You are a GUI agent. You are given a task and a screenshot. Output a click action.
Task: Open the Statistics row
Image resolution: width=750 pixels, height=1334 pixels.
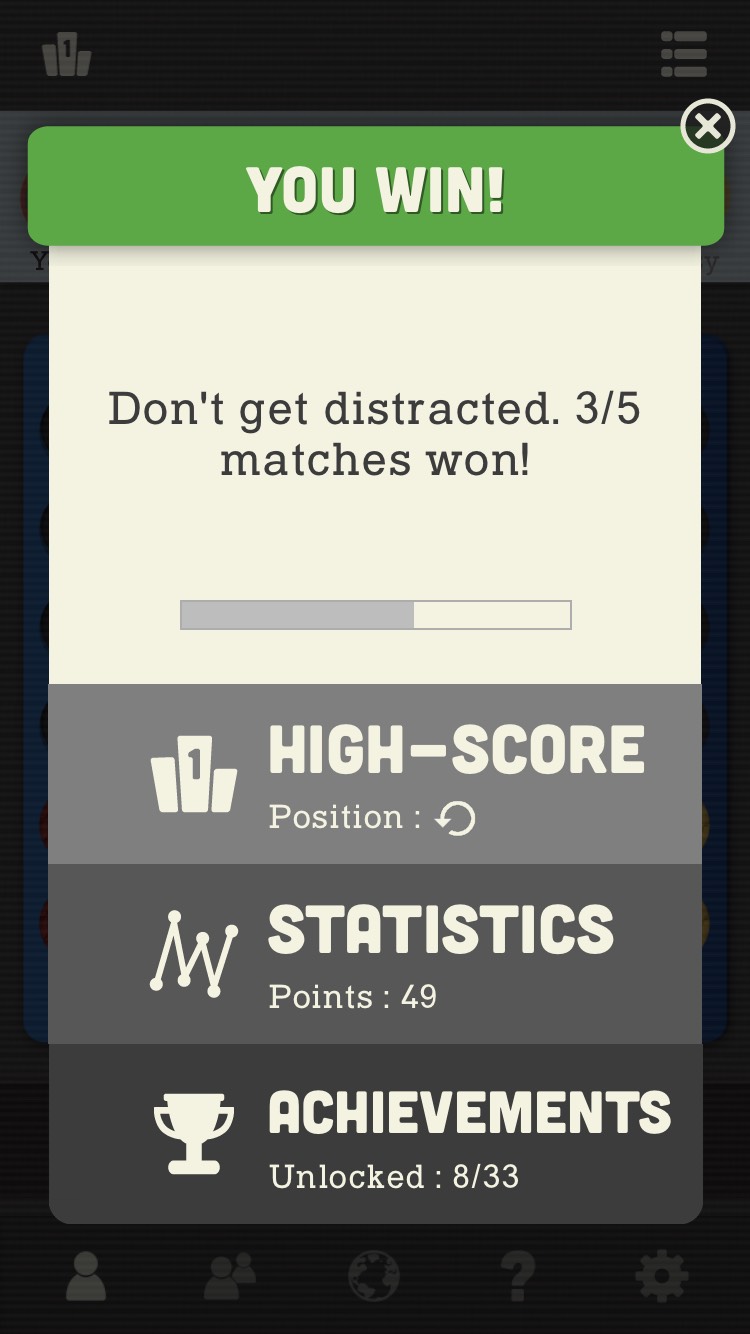(x=375, y=953)
